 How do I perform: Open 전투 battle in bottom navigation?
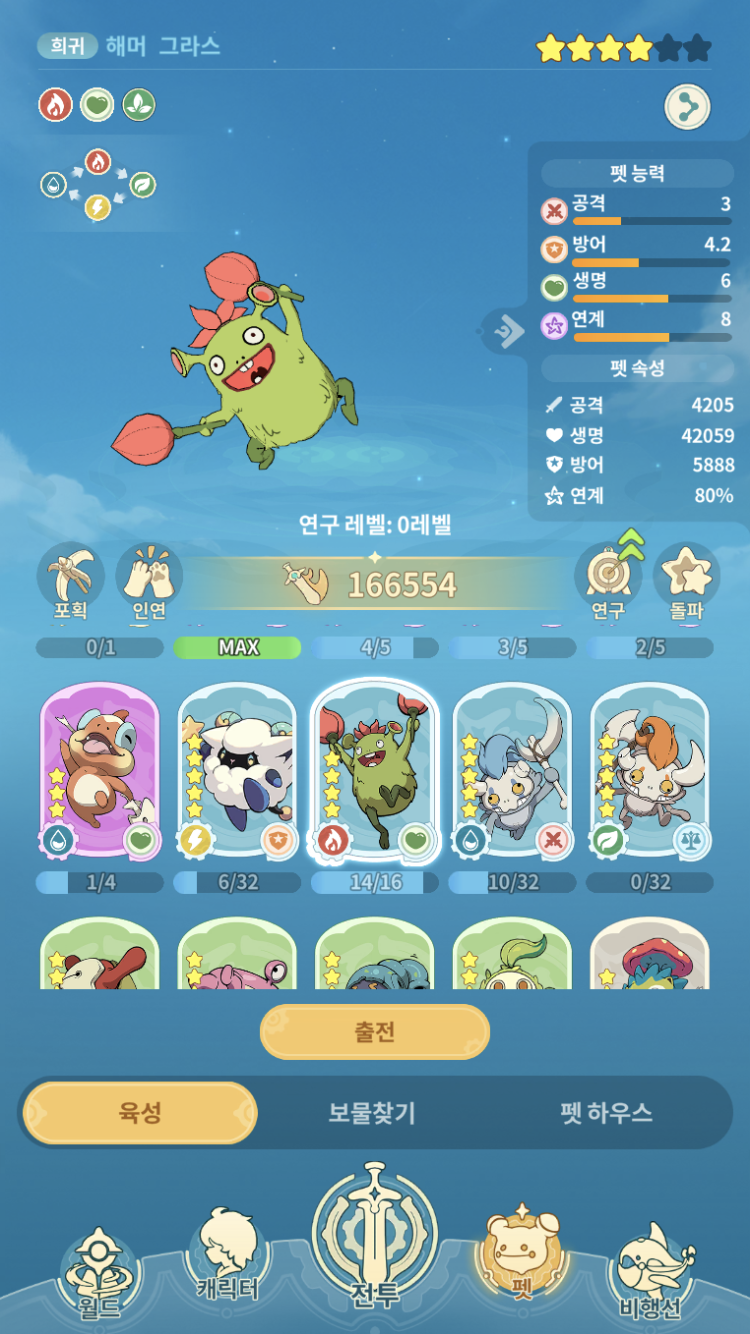pos(375,1238)
